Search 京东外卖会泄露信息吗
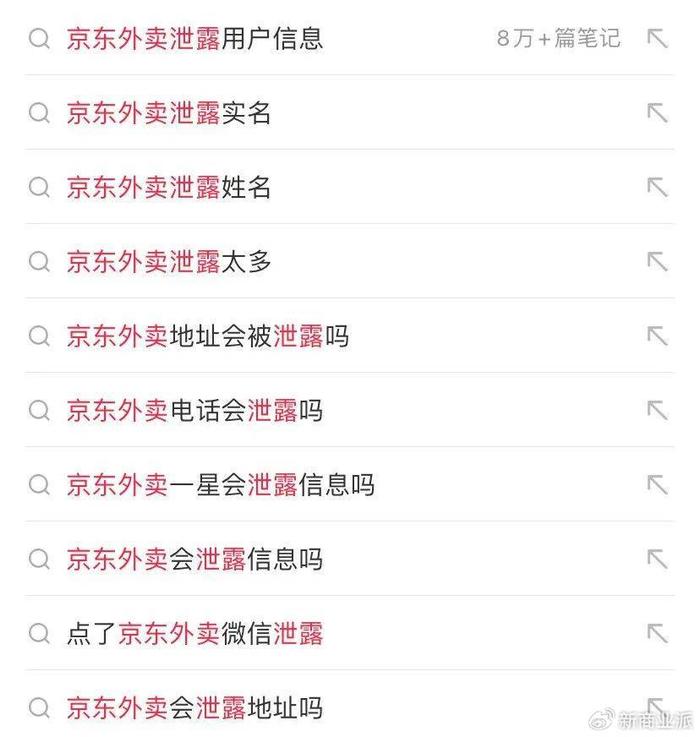The image size is (700, 737). coord(195,559)
